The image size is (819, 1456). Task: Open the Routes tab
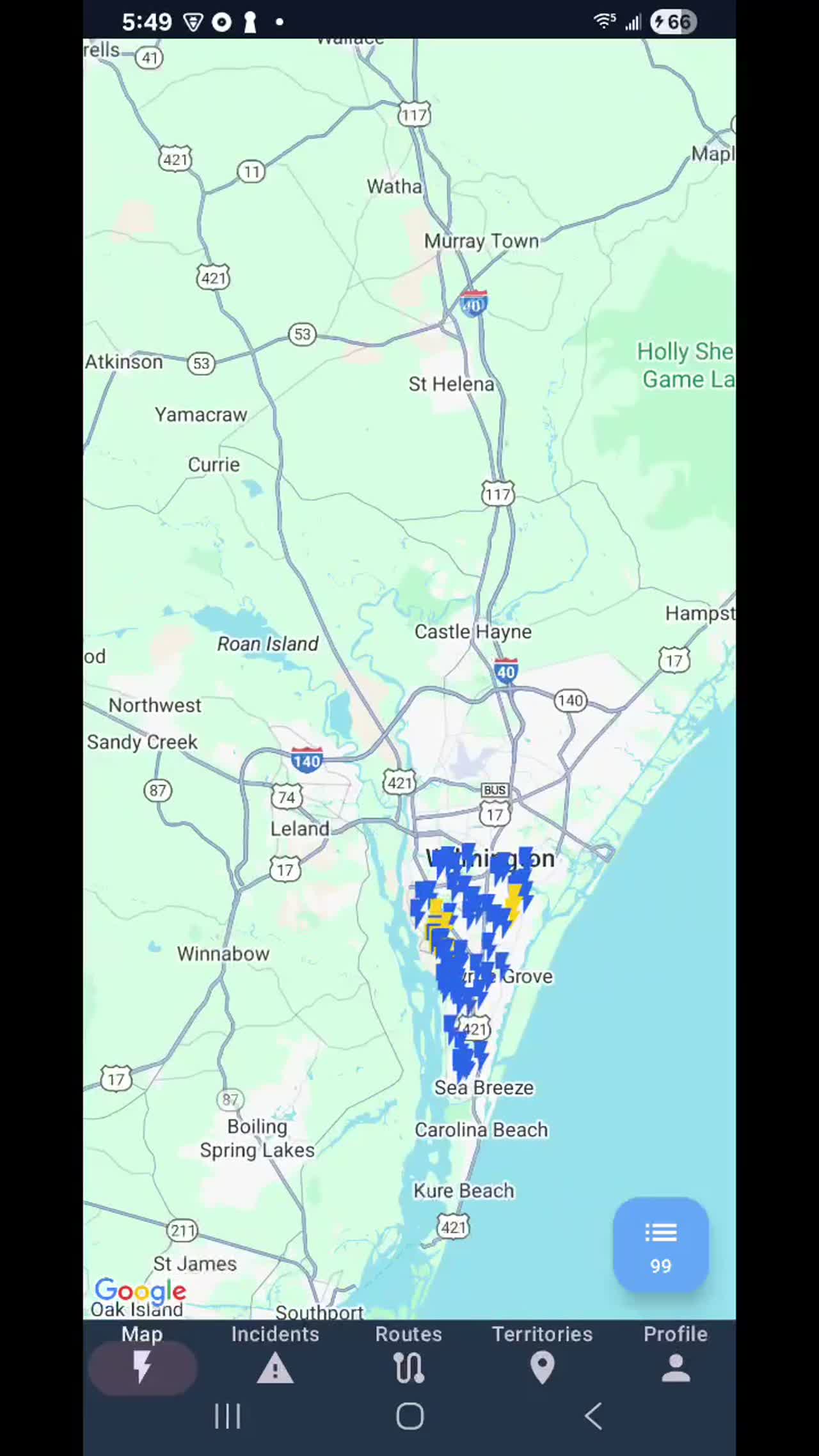(409, 1355)
